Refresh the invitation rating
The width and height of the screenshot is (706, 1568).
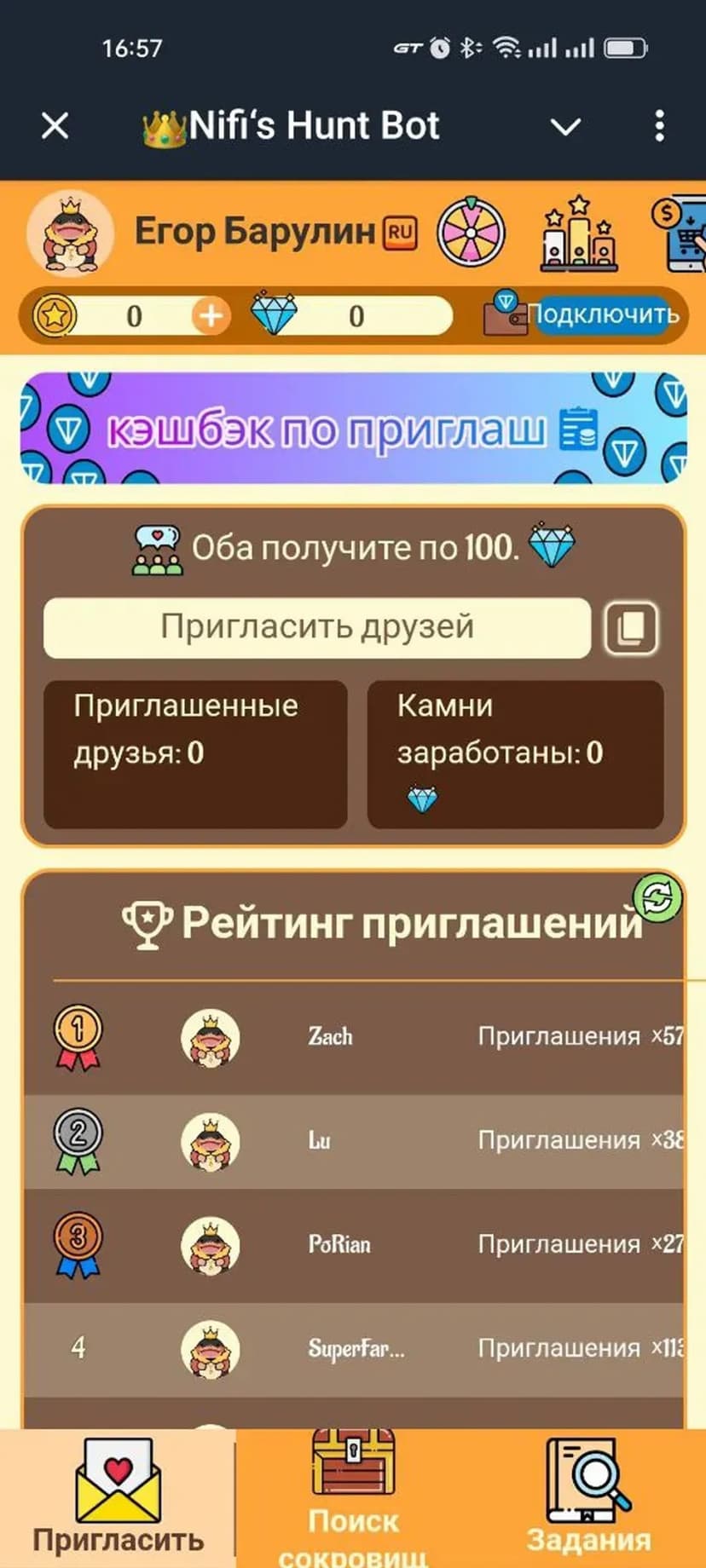tap(657, 896)
